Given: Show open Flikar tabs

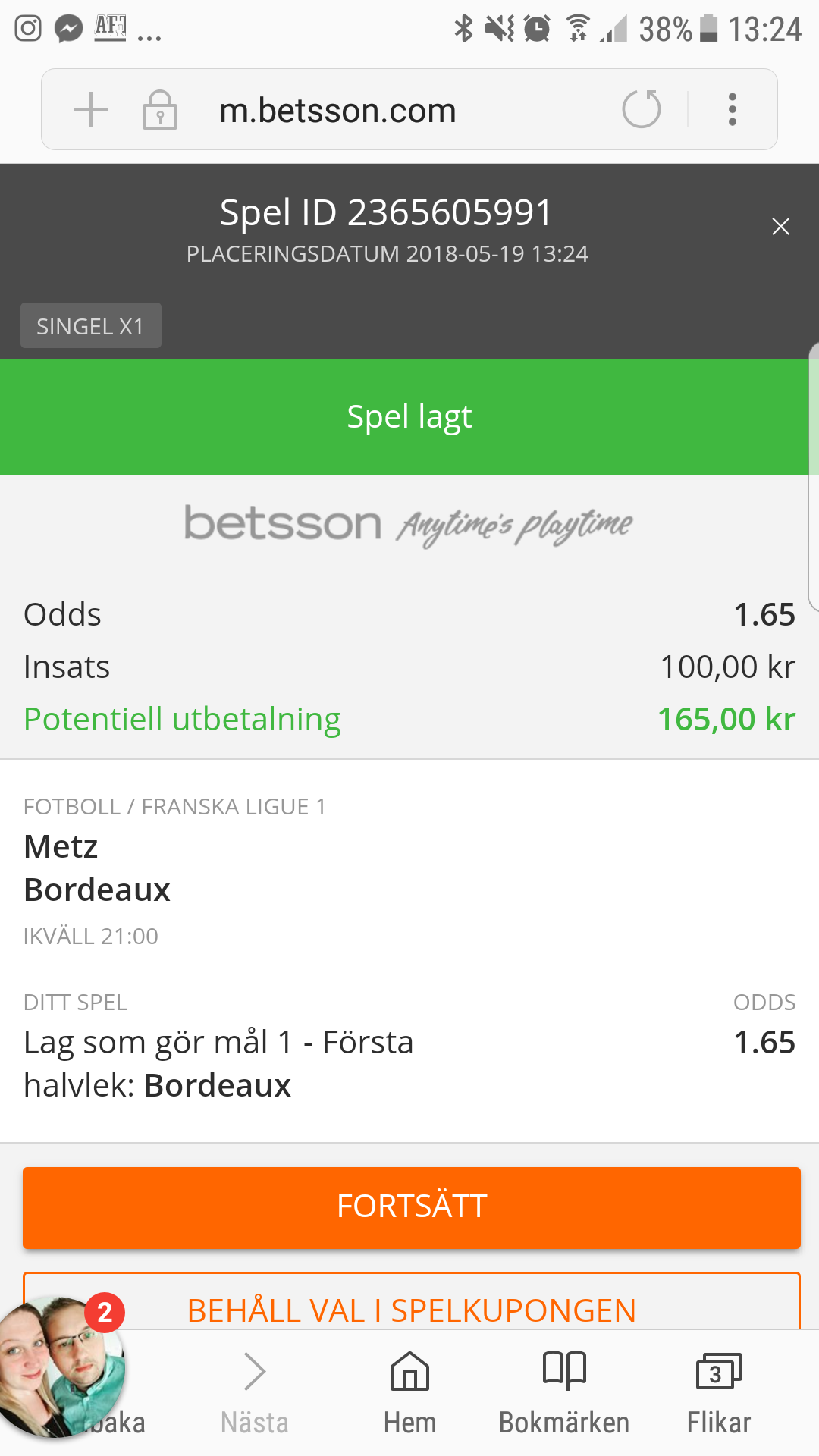Looking at the screenshot, I should click(x=718, y=1393).
